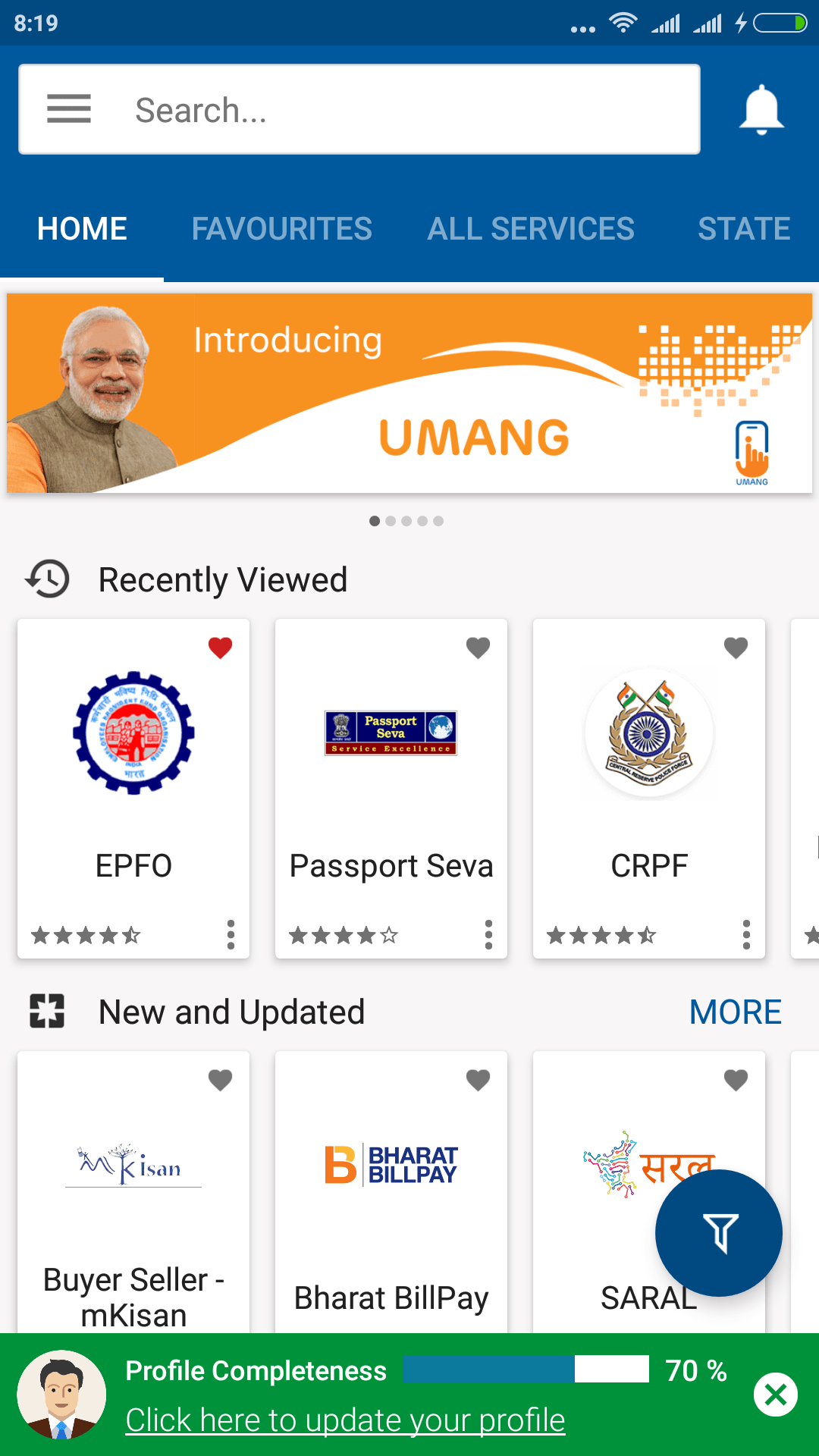This screenshot has height=1456, width=819.
Task: Unfavorite EPFO by tapping the red heart
Action: (x=220, y=647)
